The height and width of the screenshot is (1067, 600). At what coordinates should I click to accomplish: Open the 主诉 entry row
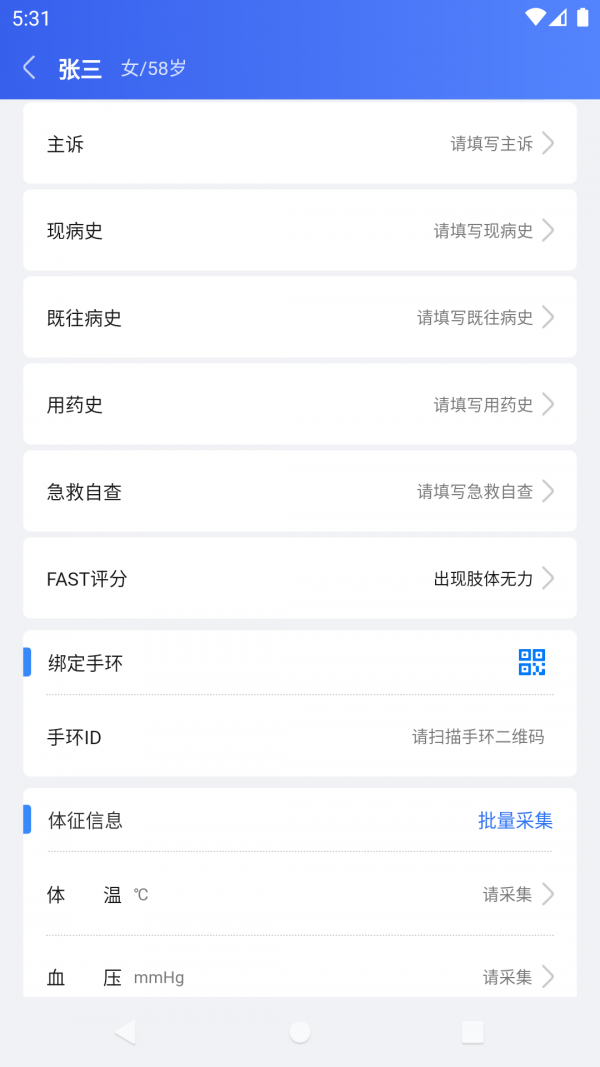(x=300, y=144)
